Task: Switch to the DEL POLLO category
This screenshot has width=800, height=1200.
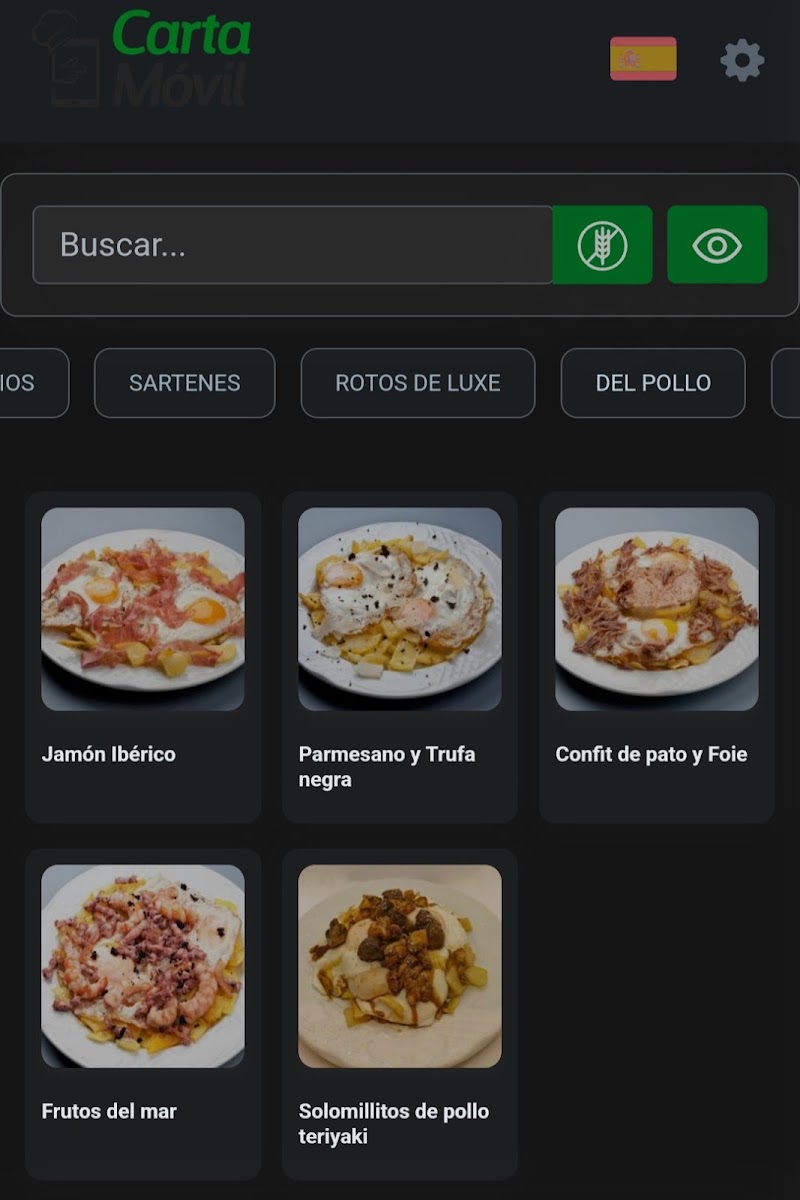Action: point(653,383)
